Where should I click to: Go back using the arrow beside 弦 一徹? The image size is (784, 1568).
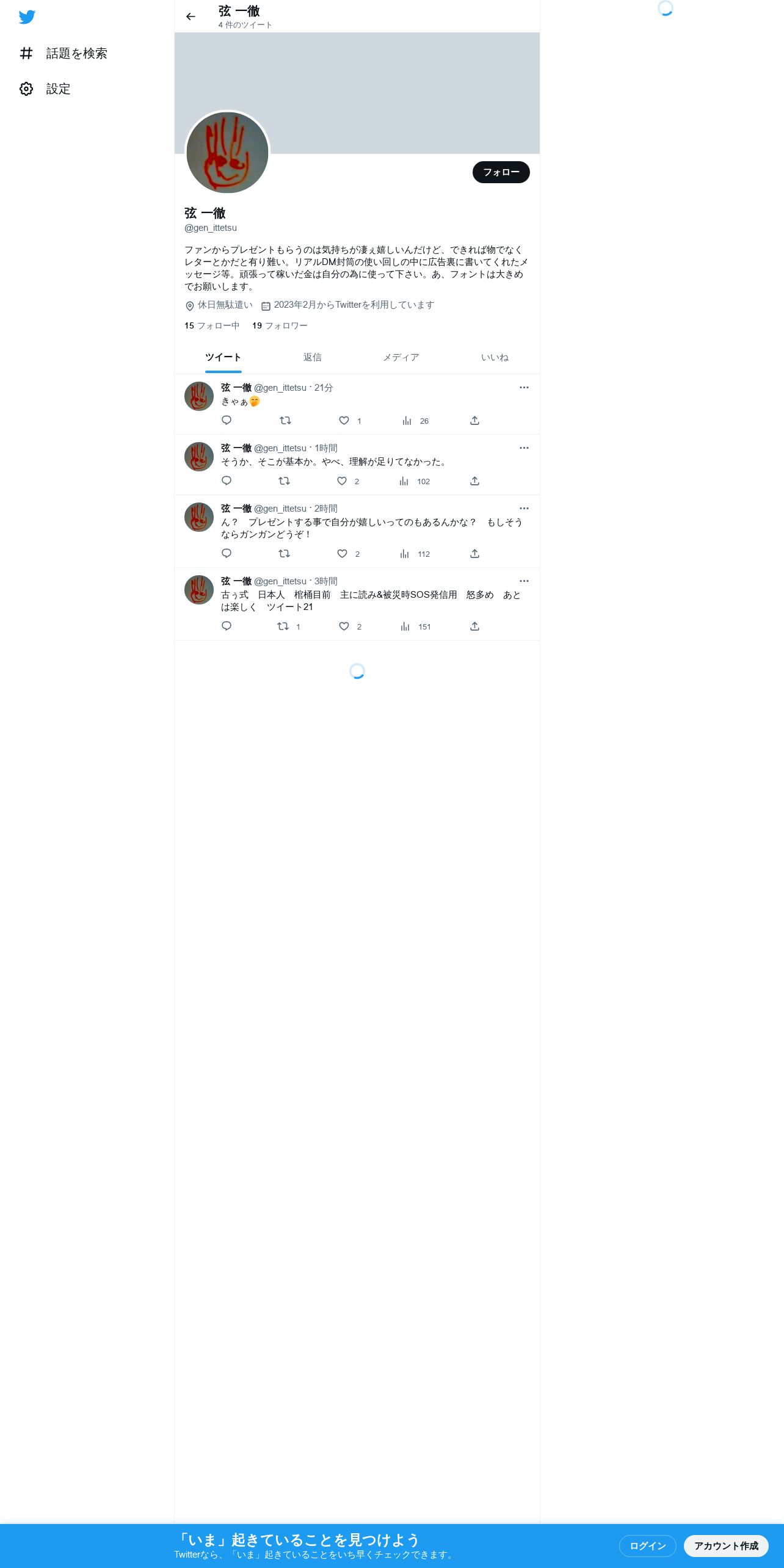pos(191,16)
